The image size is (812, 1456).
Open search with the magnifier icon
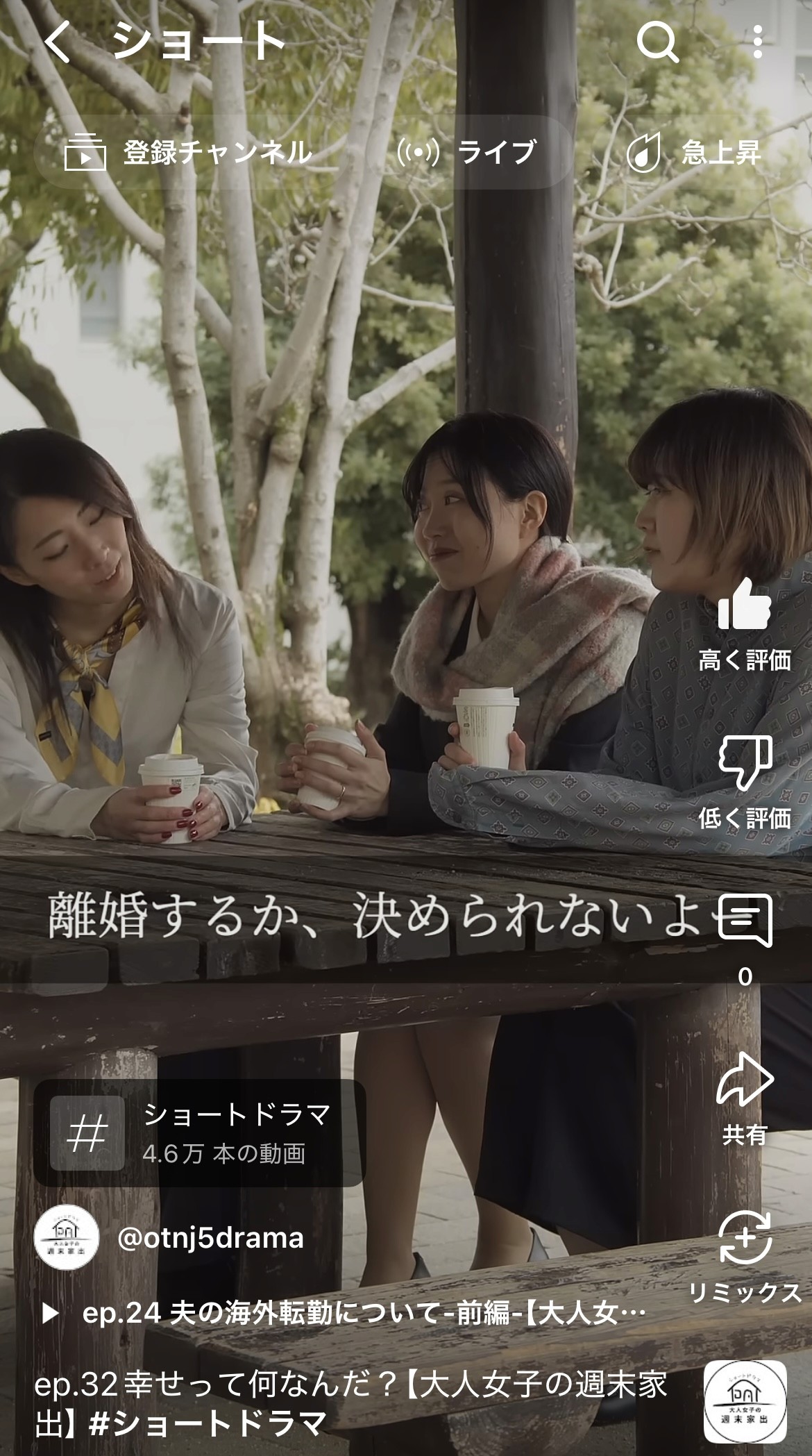(657, 42)
